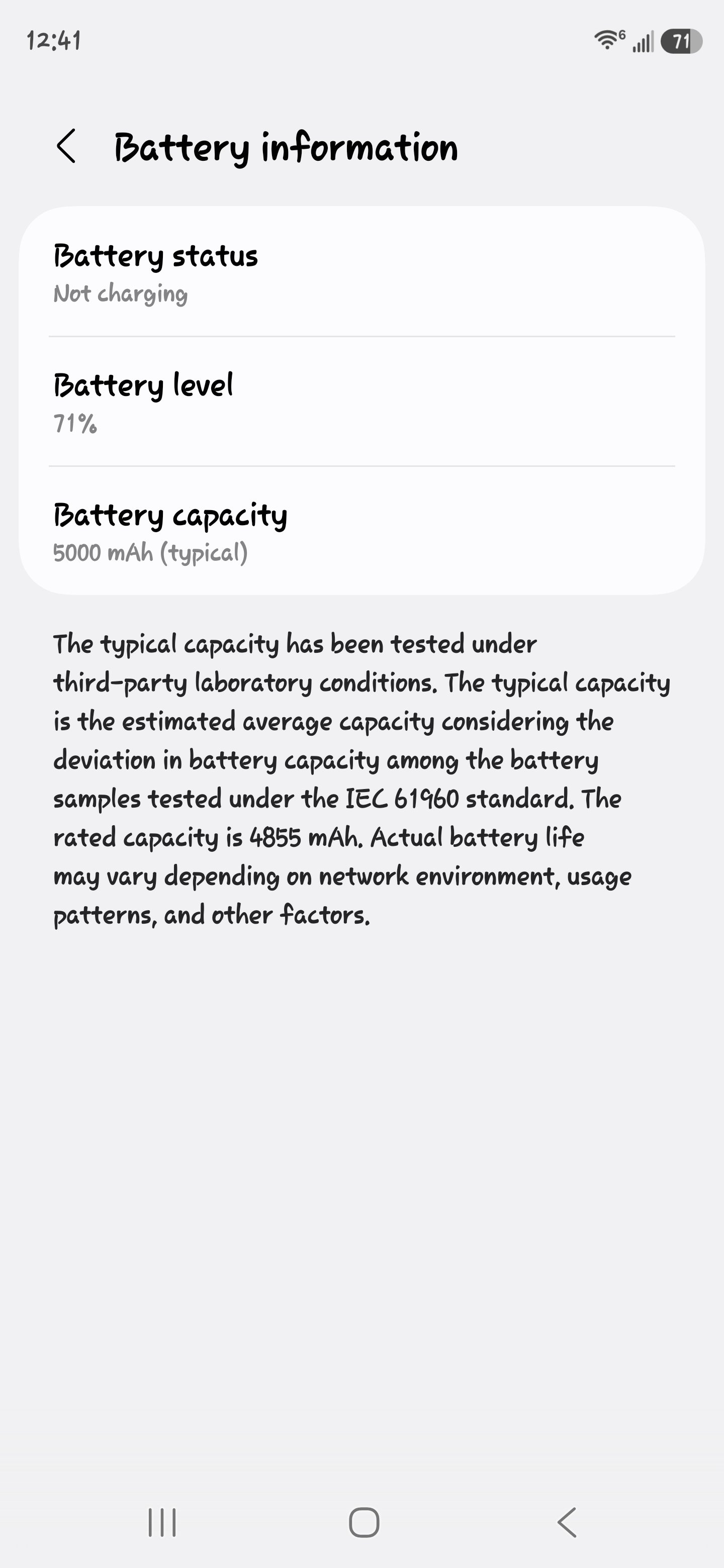The height and width of the screenshot is (1568, 724).
Task: Open recent apps from the navigation bar
Action: 162,1522
